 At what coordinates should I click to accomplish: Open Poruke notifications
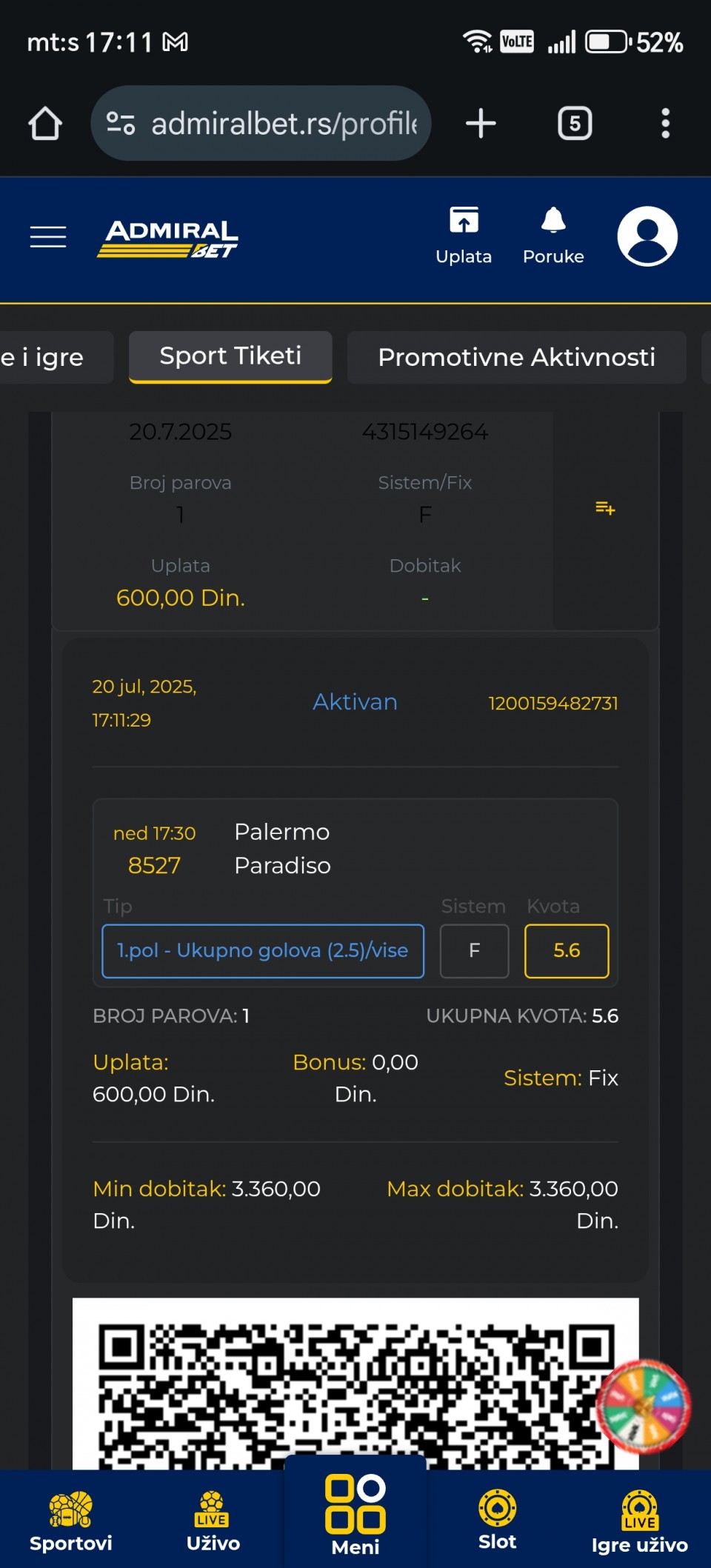(x=553, y=236)
